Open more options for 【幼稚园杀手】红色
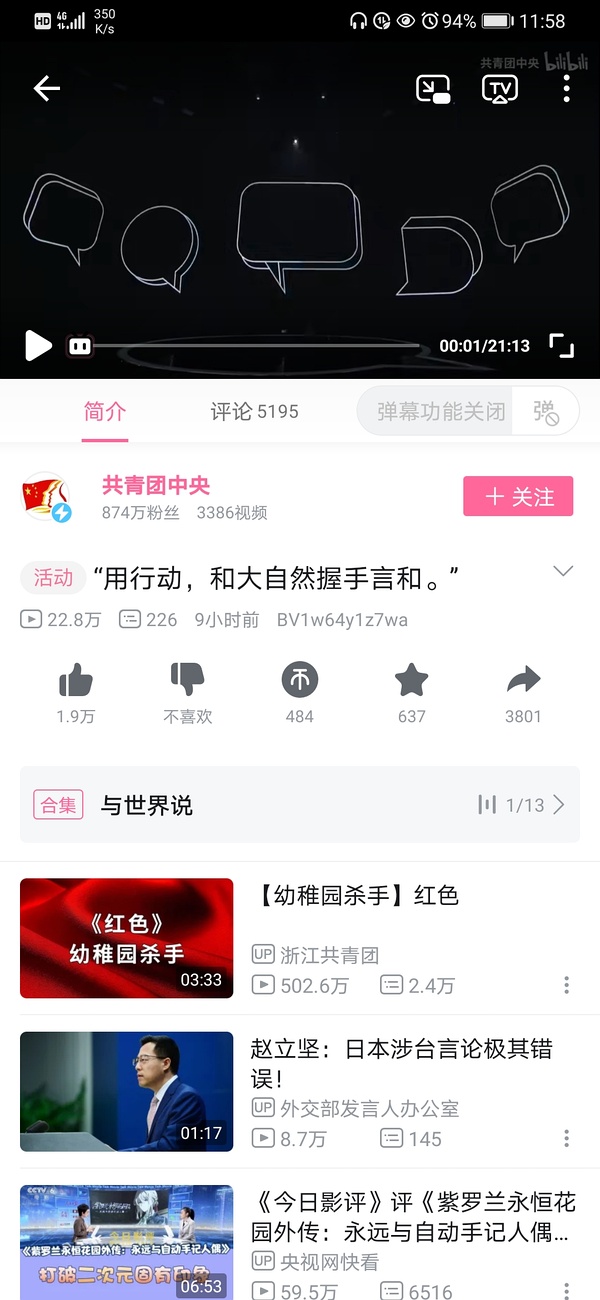Screen dimensions: 600x1300 coord(566,985)
